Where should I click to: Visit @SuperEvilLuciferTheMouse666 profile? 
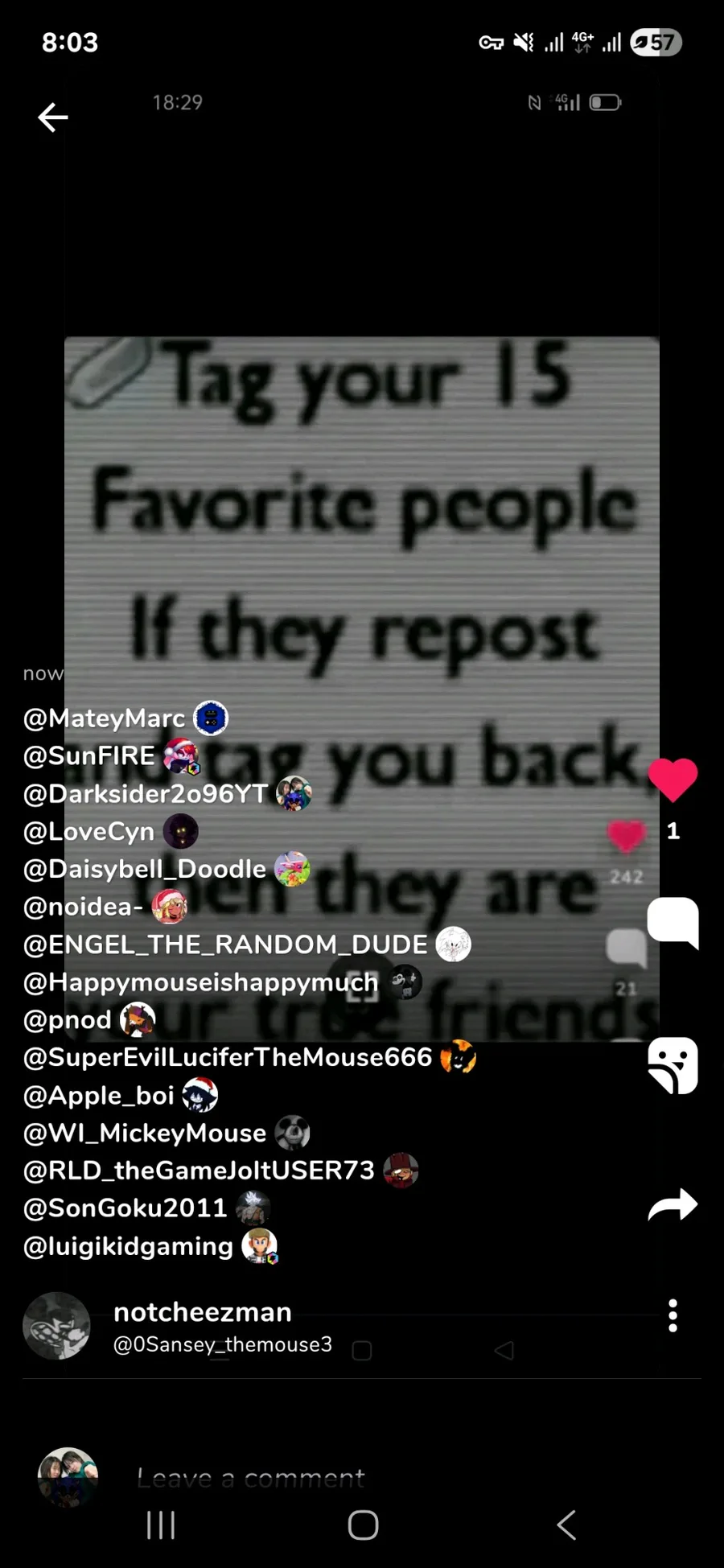(x=228, y=1057)
